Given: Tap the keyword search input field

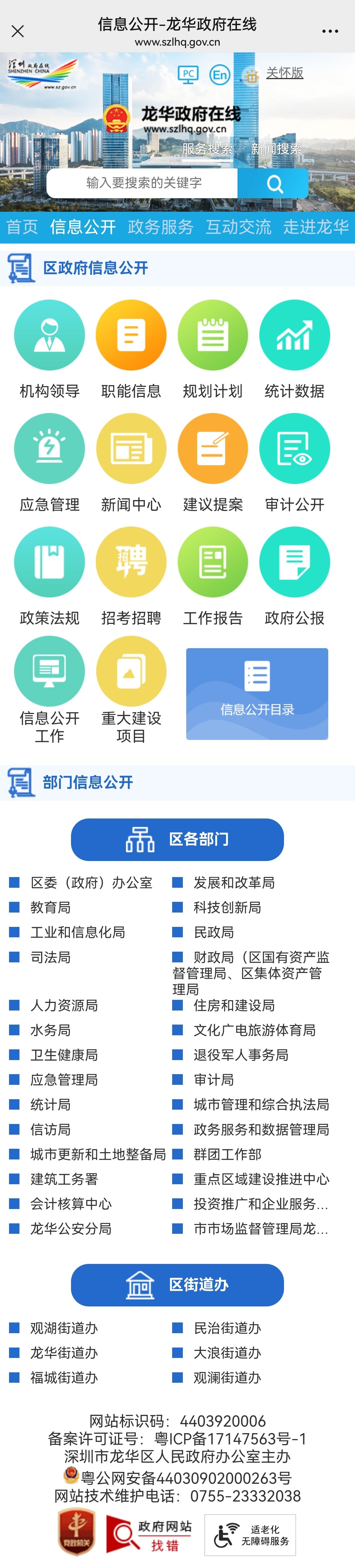Looking at the screenshot, I should tap(143, 183).
